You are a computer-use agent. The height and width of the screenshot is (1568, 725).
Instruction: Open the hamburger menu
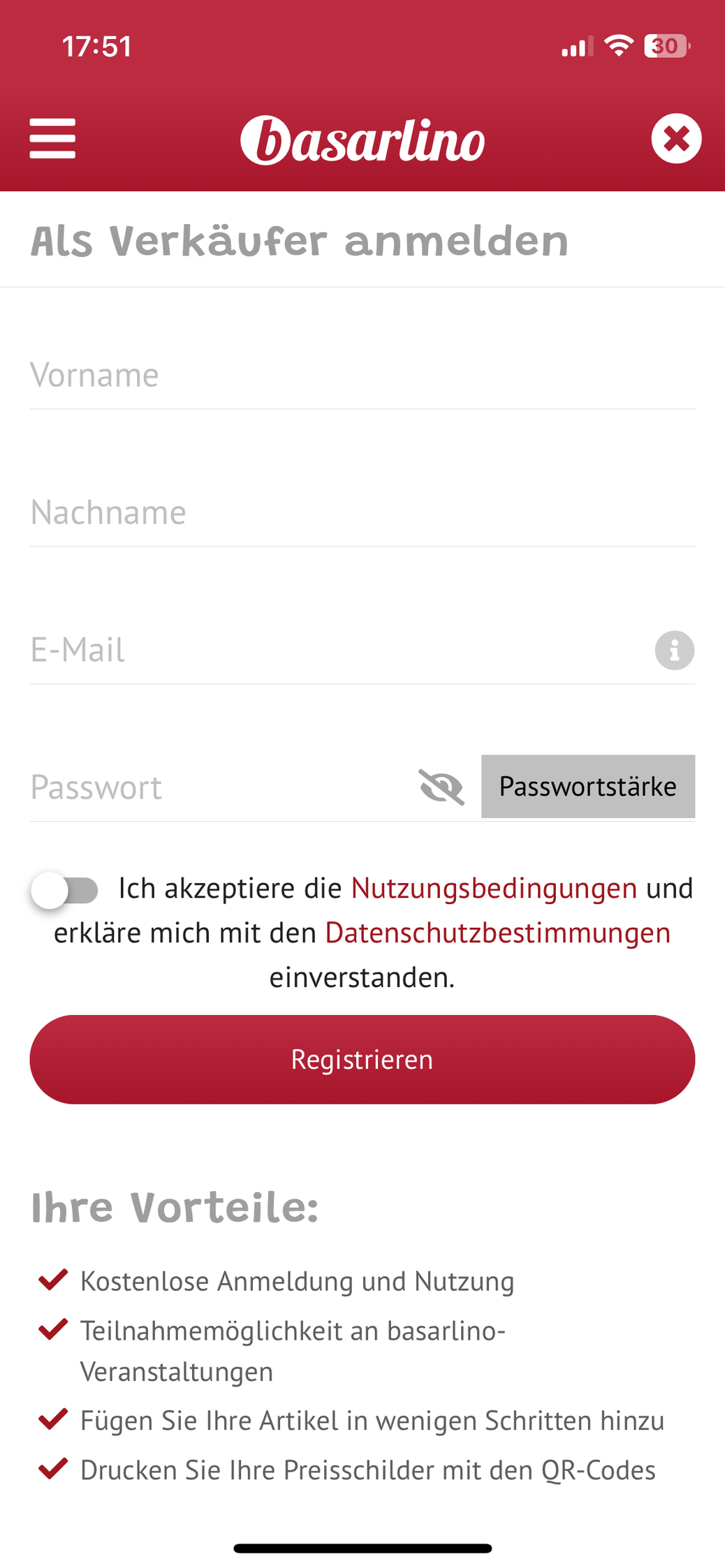(52, 138)
